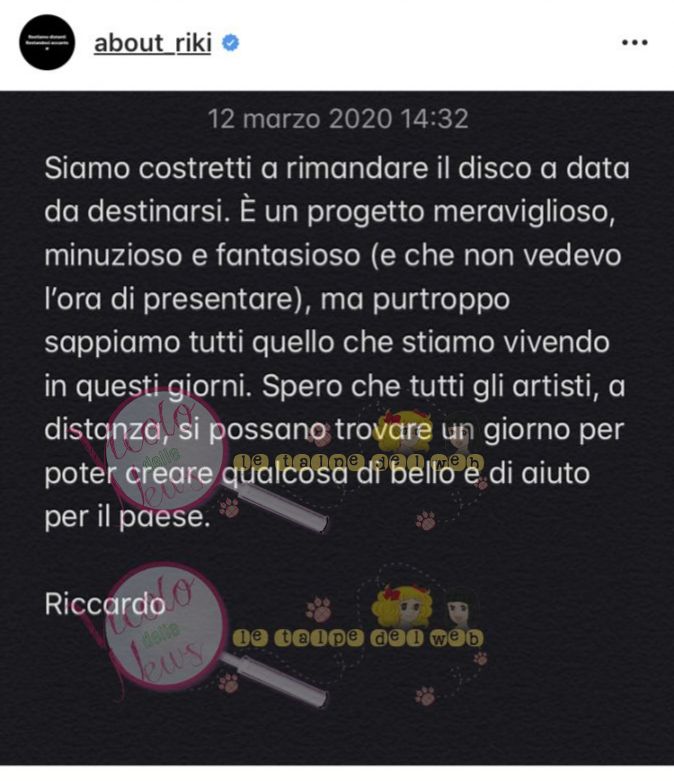Screen dimensions: 674x781
Task: Open the about_riki username link
Action: [x=152, y=43]
